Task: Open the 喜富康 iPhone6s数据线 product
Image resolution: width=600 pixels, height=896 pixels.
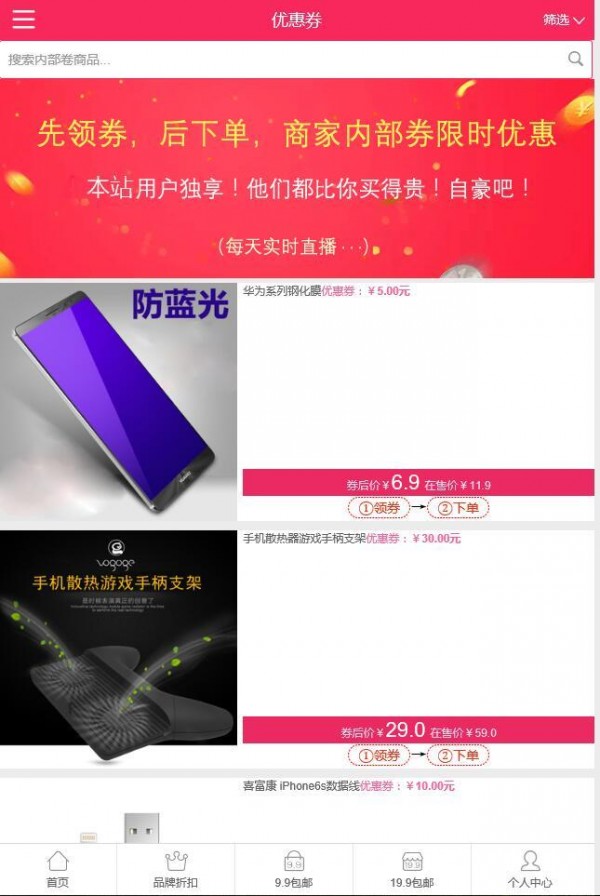Action: (x=300, y=786)
